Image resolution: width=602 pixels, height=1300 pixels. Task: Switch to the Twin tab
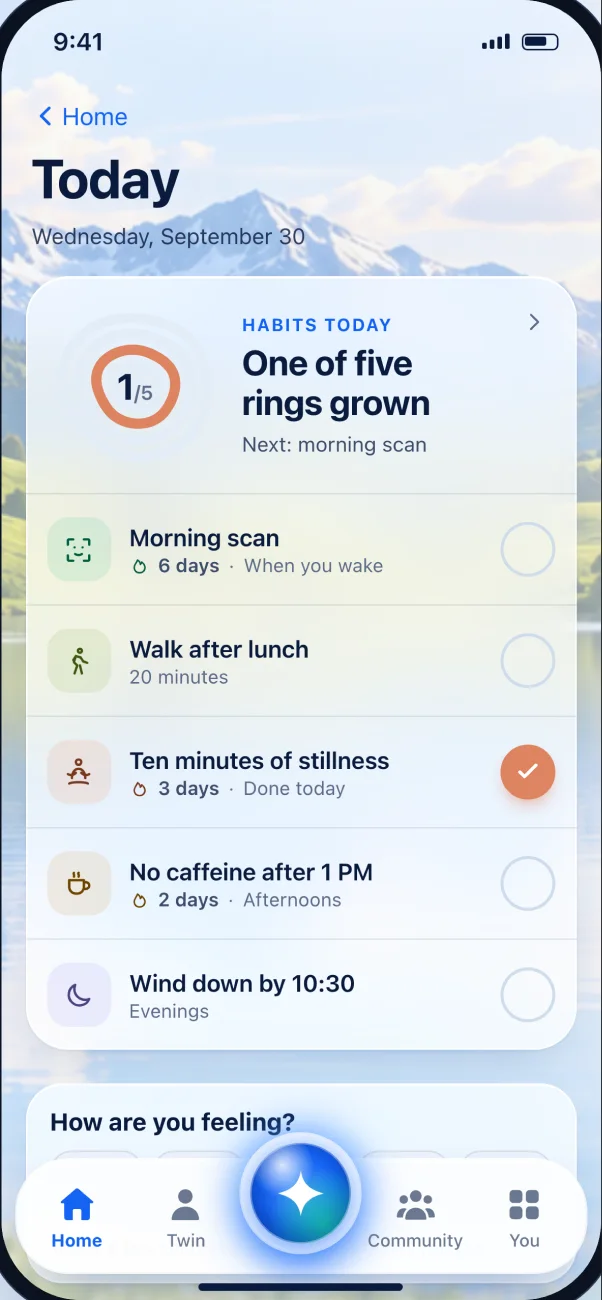(186, 1218)
